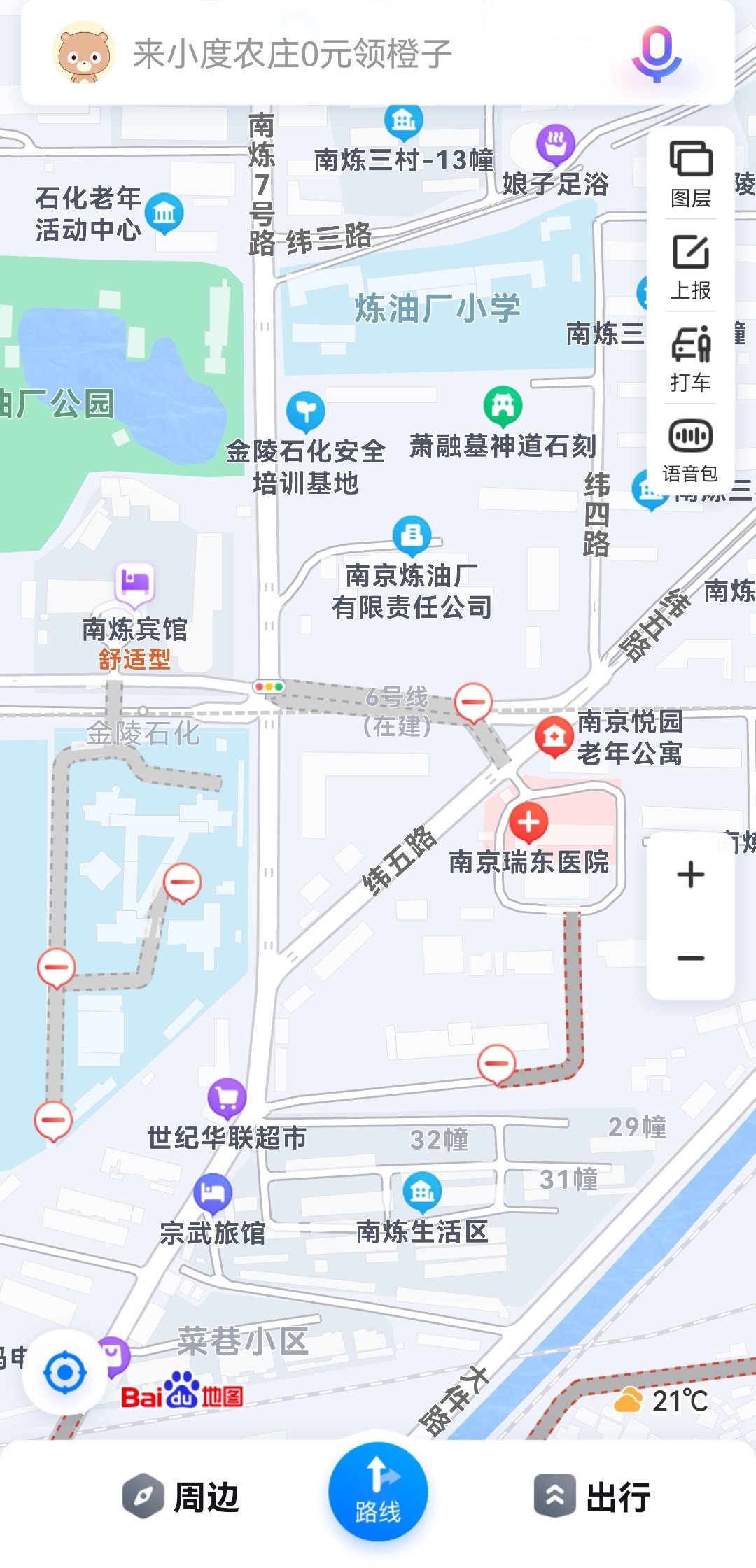
Task: Open the 出行 travel tab
Action: (x=592, y=1496)
